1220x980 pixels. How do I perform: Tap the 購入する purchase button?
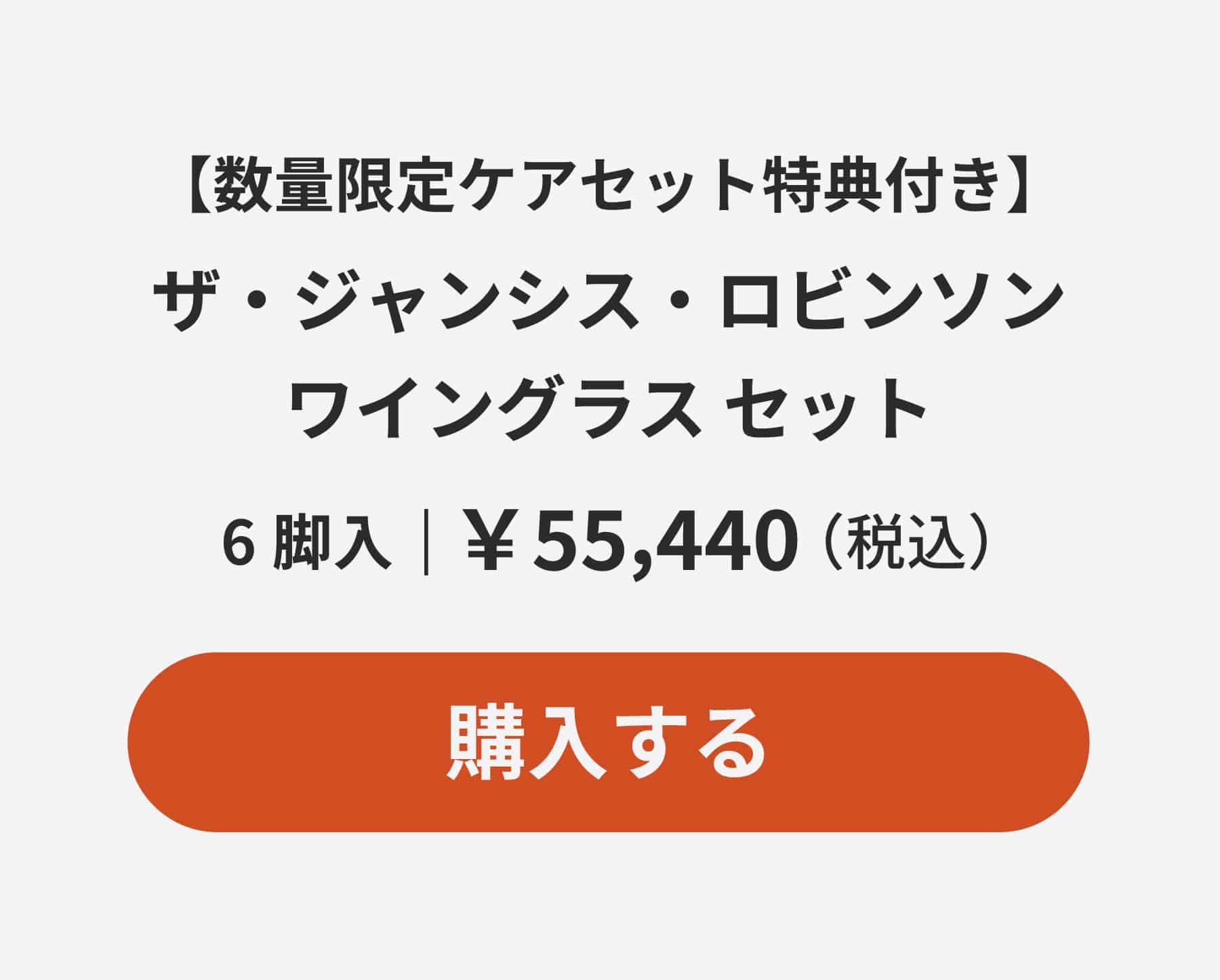coord(608,742)
